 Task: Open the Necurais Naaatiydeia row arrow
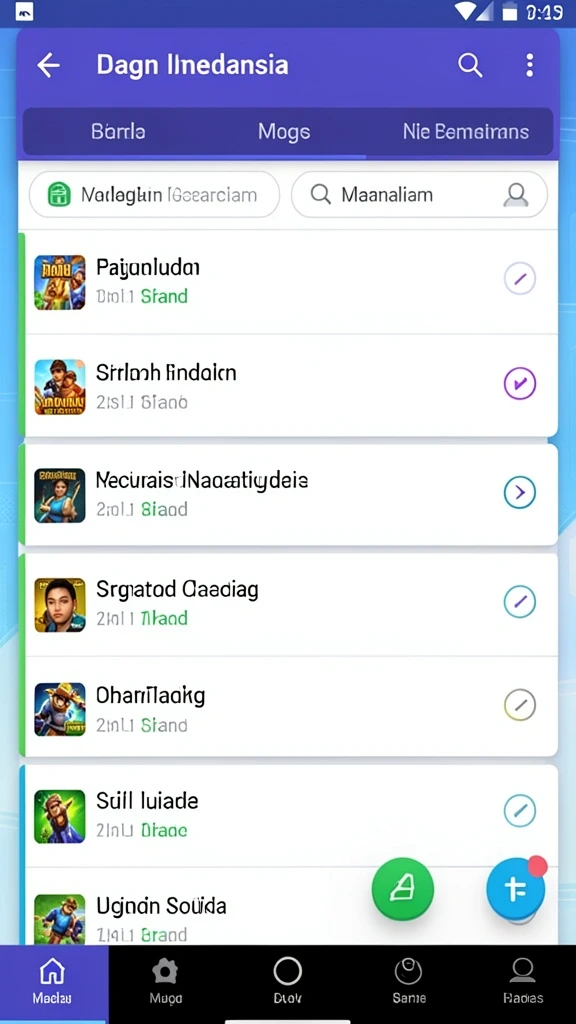(x=520, y=492)
